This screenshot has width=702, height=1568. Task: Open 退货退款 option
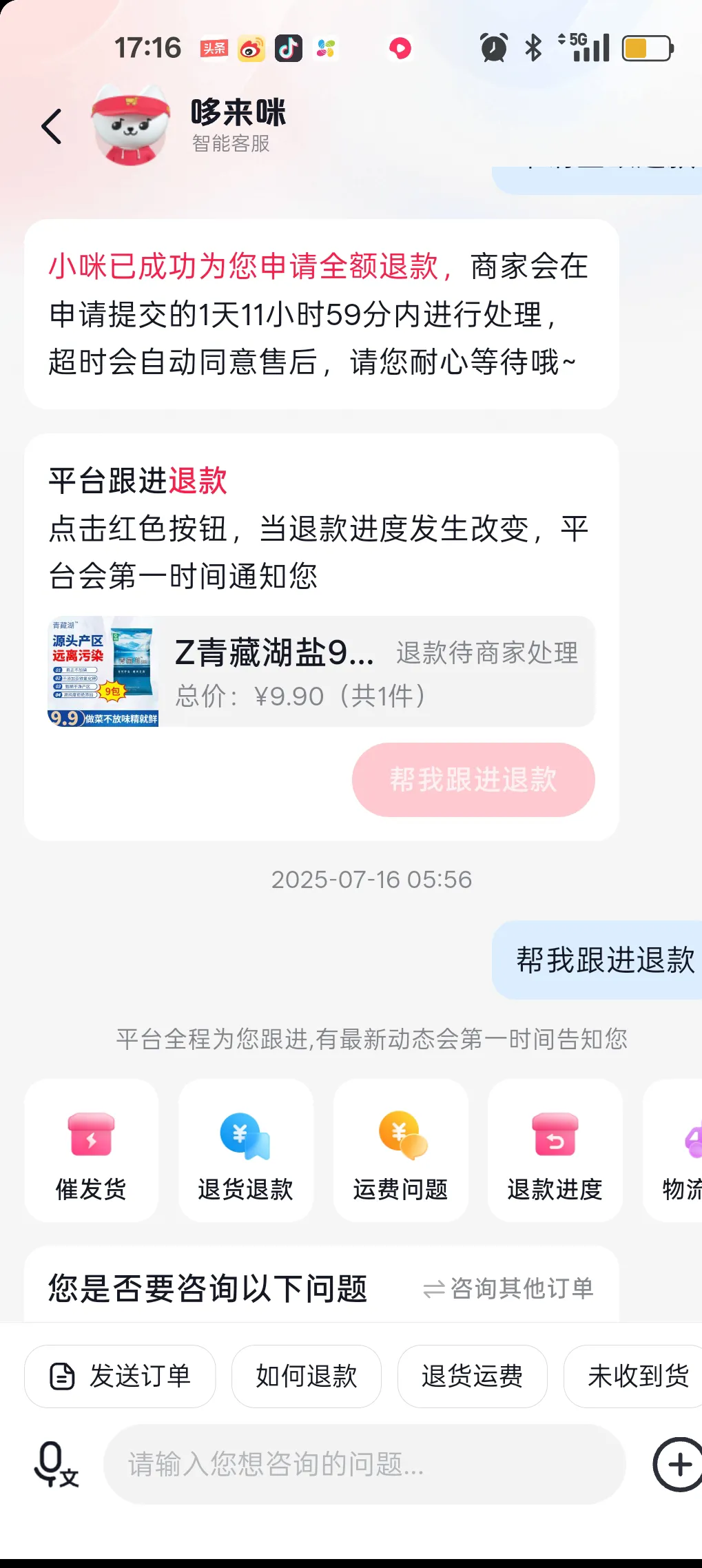pos(245,1151)
